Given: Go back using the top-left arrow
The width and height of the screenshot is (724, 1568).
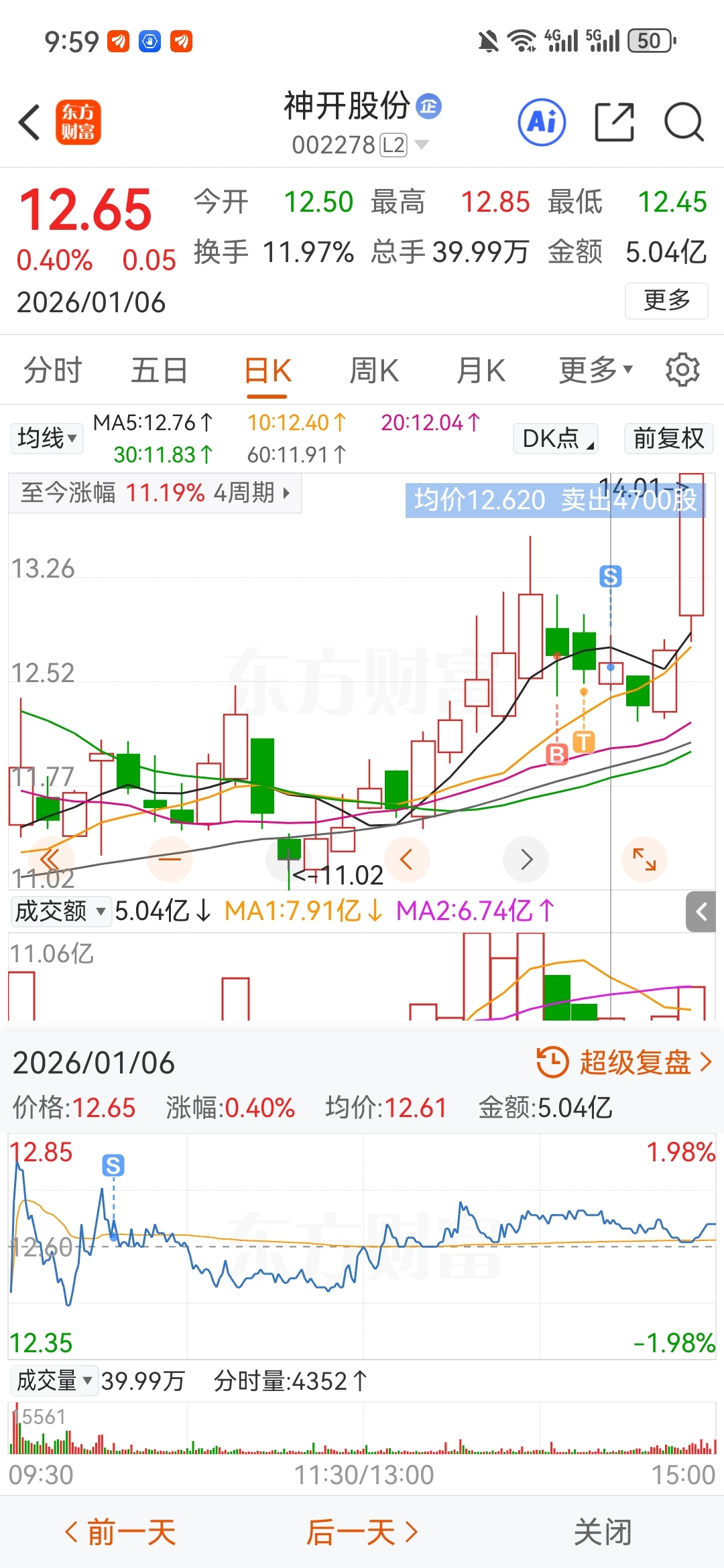Looking at the screenshot, I should click(x=29, y=123).
